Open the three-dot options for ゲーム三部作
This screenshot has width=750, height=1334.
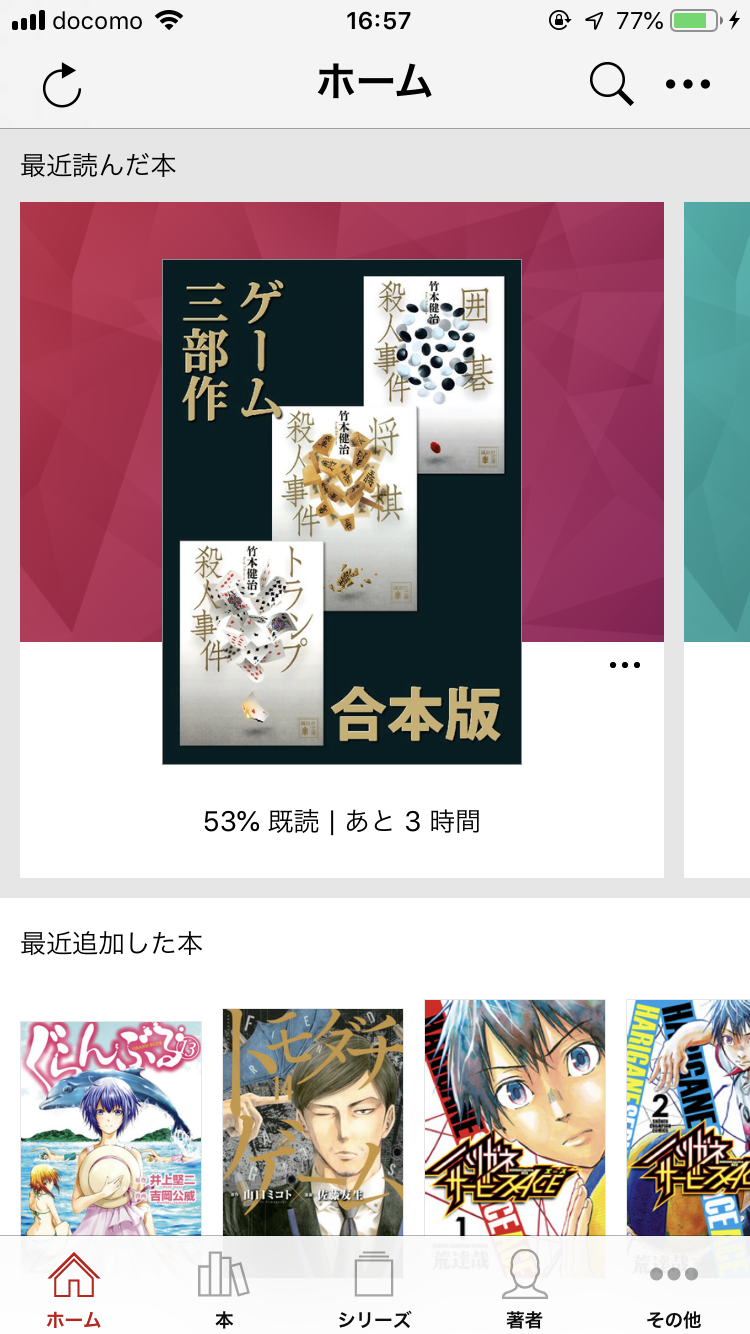click(x=624, y=665)
